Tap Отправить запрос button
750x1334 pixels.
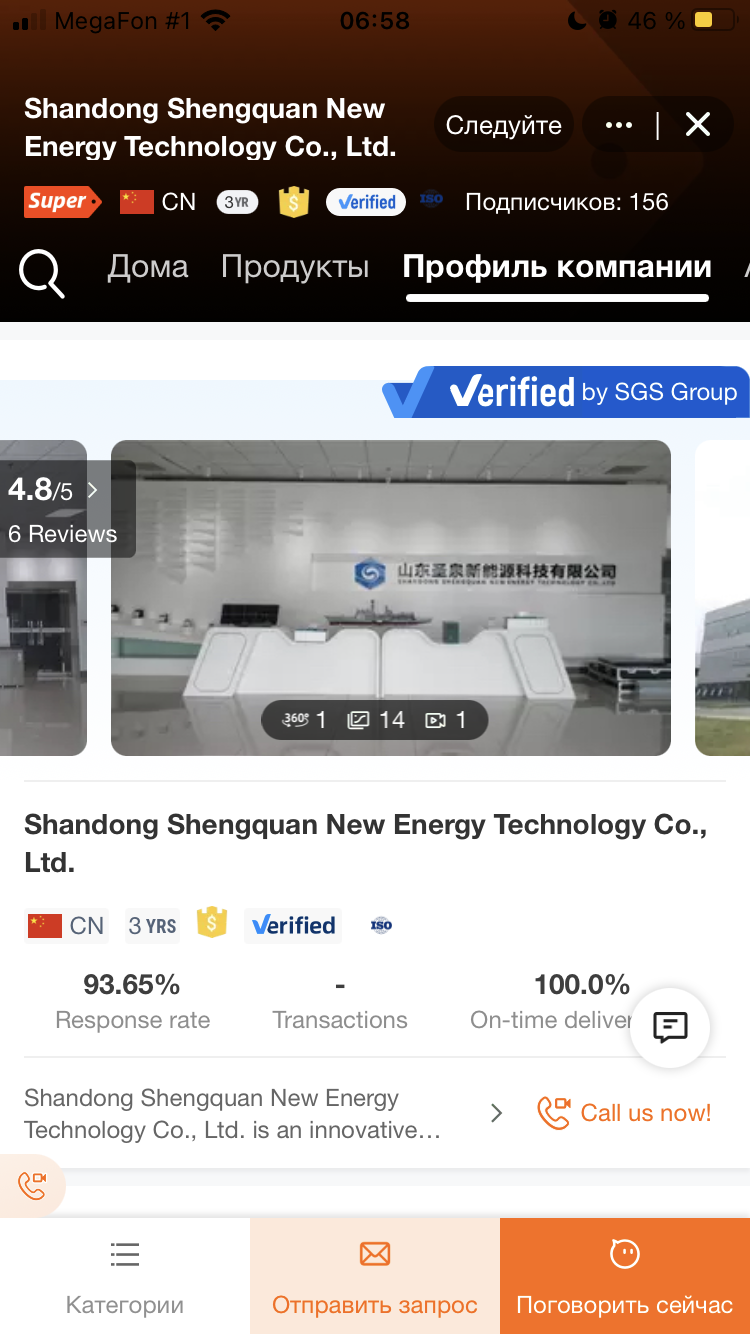point(375,1276)
